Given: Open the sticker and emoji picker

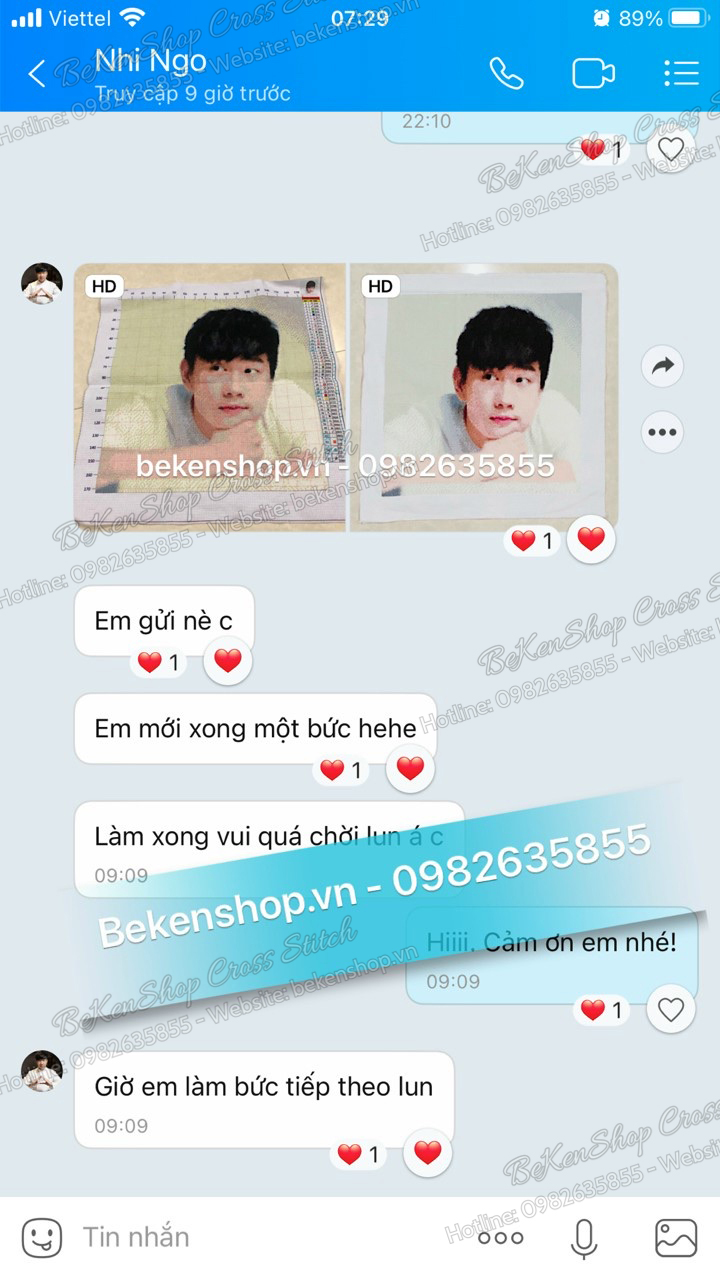Looking at the screenshot, I should pyautogui.click(x=41, y=1237).
